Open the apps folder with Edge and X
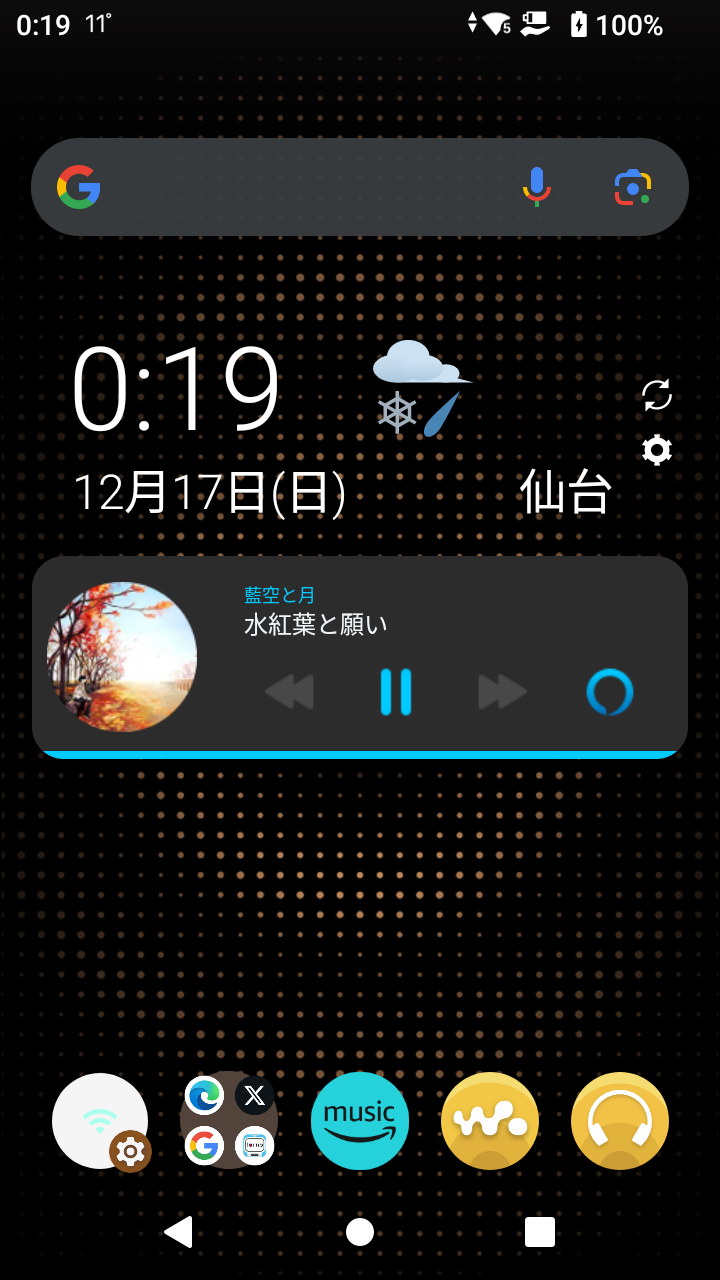Viewport: 720px width, 1280px height. coord(229,1121)
